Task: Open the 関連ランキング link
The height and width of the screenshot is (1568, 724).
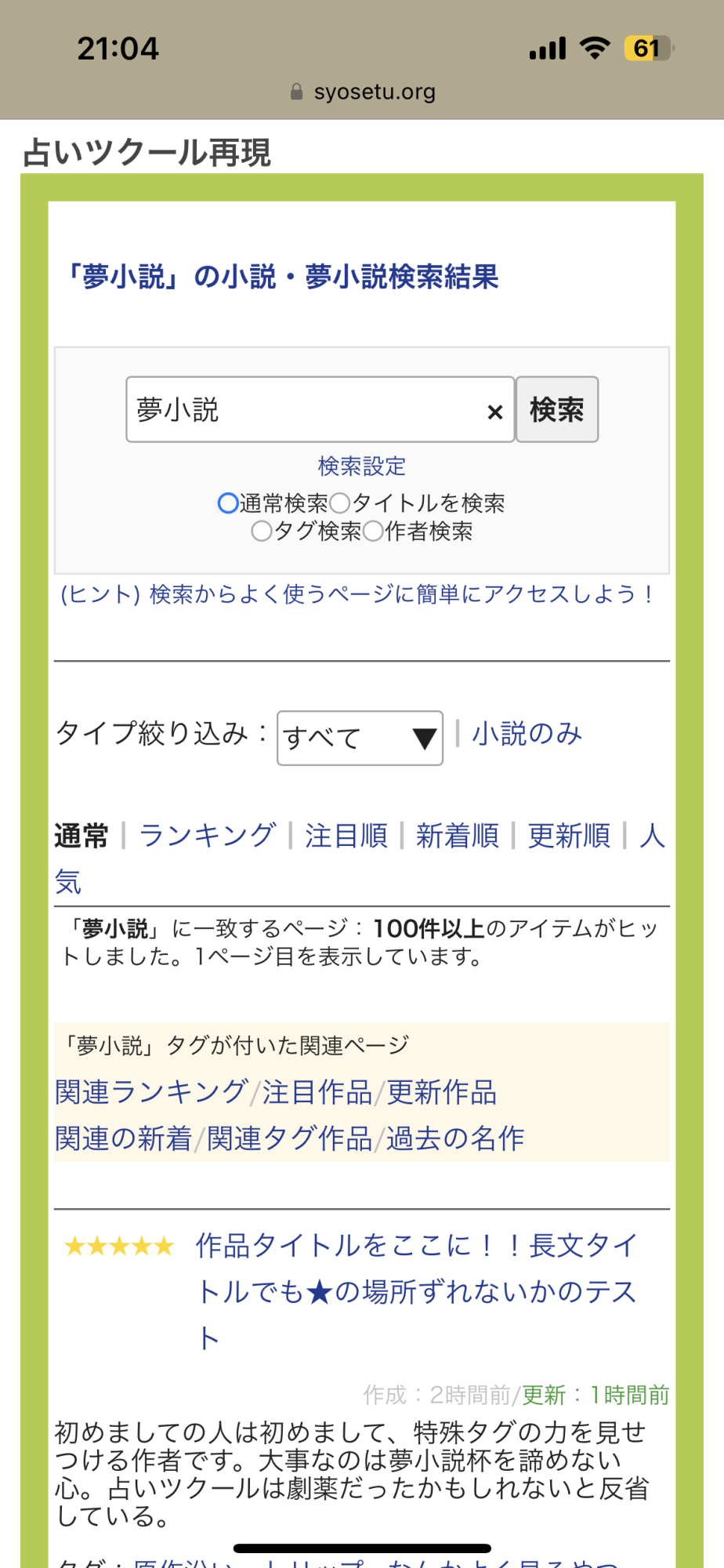Action: (151, 1091)
